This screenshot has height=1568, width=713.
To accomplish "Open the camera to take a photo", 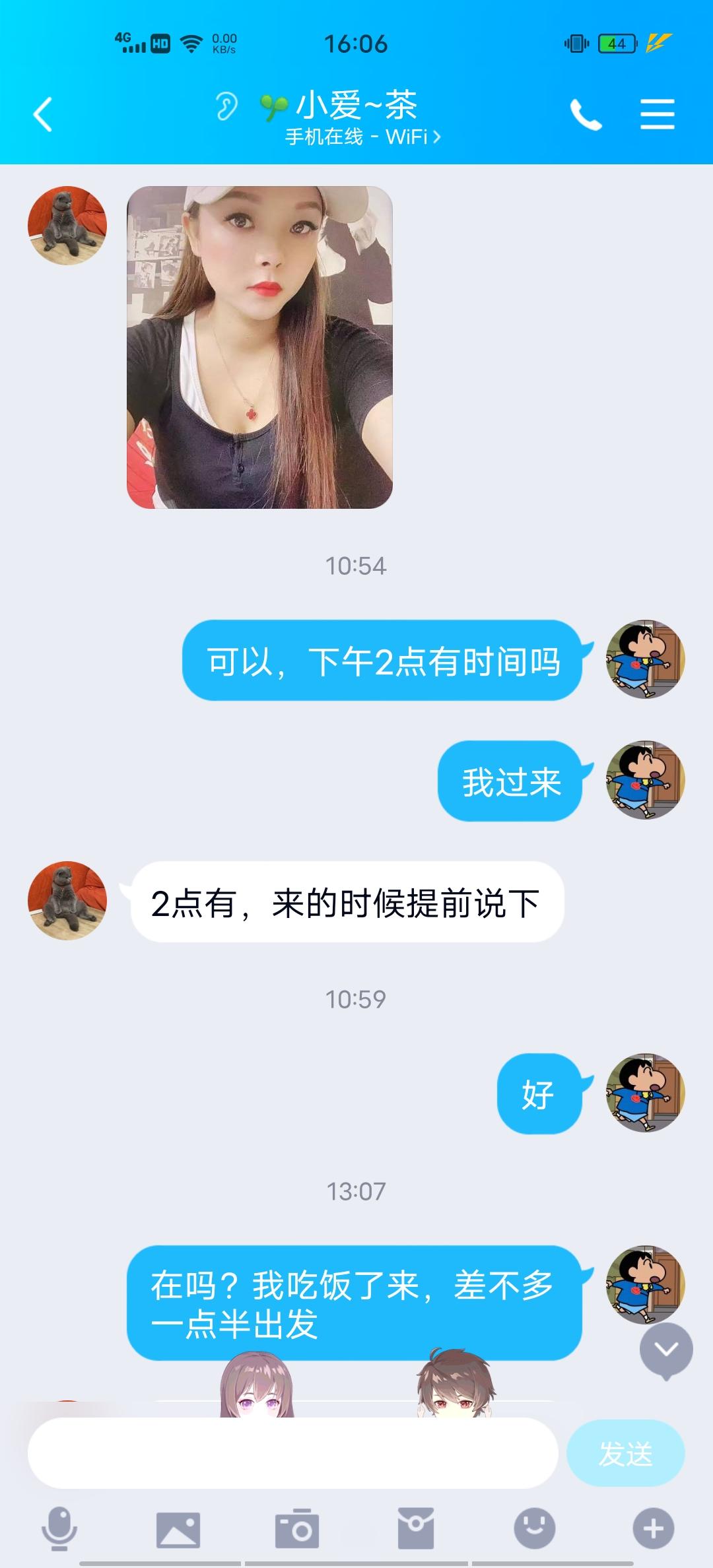I will [x=297, y=1528].
